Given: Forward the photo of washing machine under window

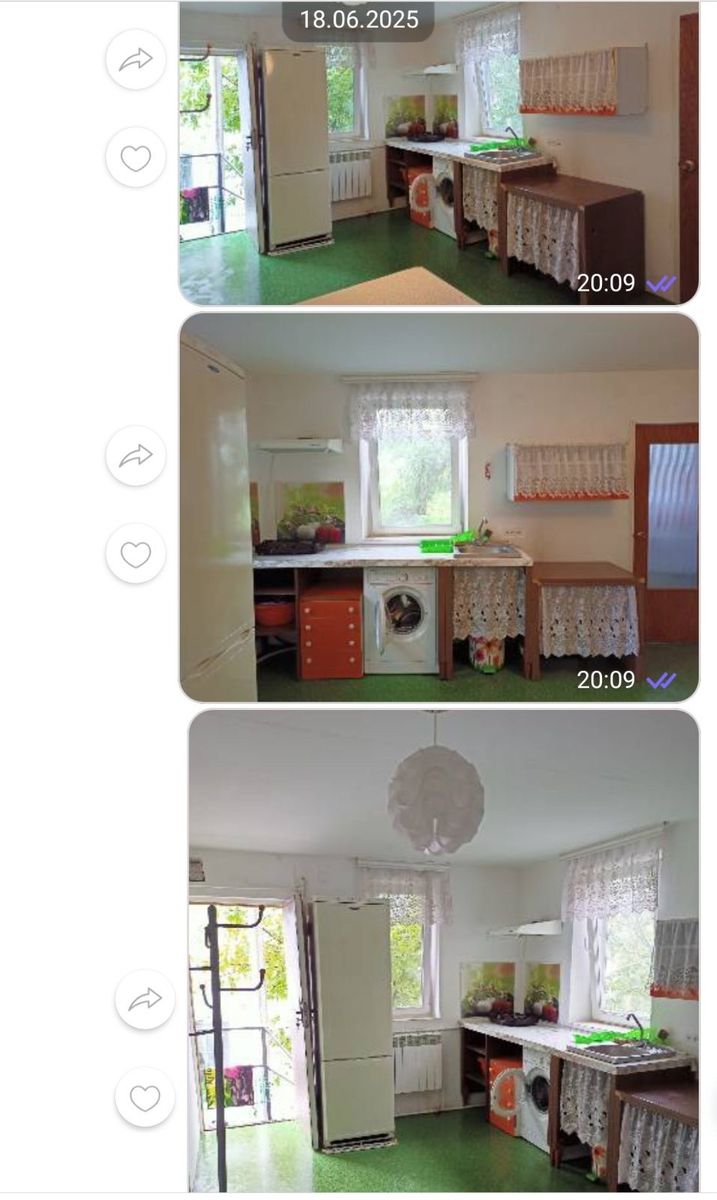Looking at the screenshot, I should coord(135,456).
